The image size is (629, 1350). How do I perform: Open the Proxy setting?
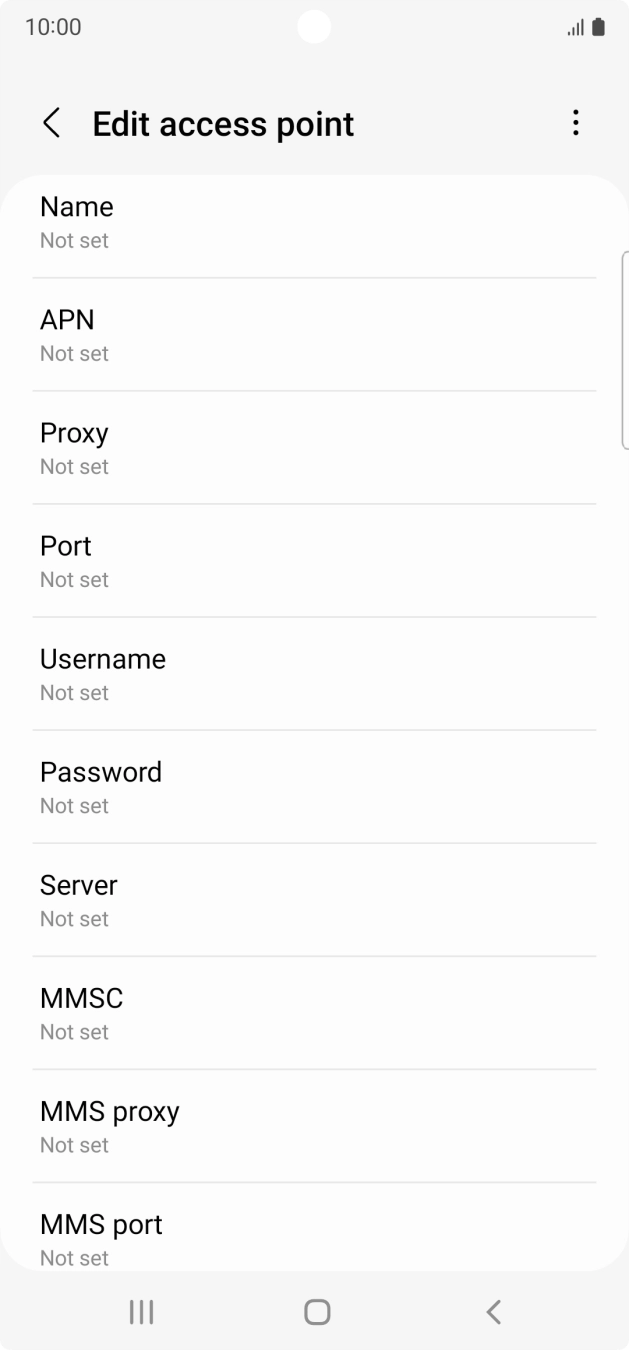click(314, 448)
